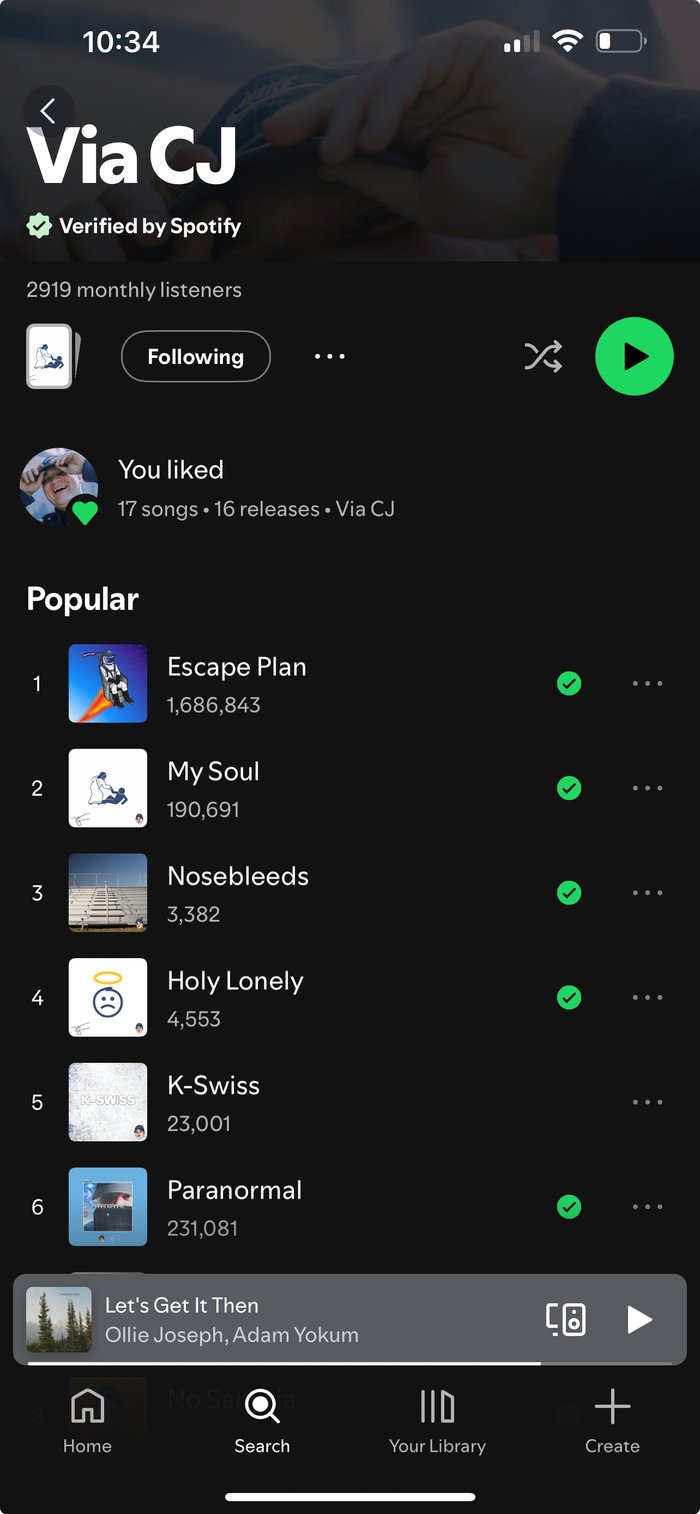Choose a playback device in the mini player
Image resolution: width=700 pixels, height=1514 pixels.
(566, 1319)
